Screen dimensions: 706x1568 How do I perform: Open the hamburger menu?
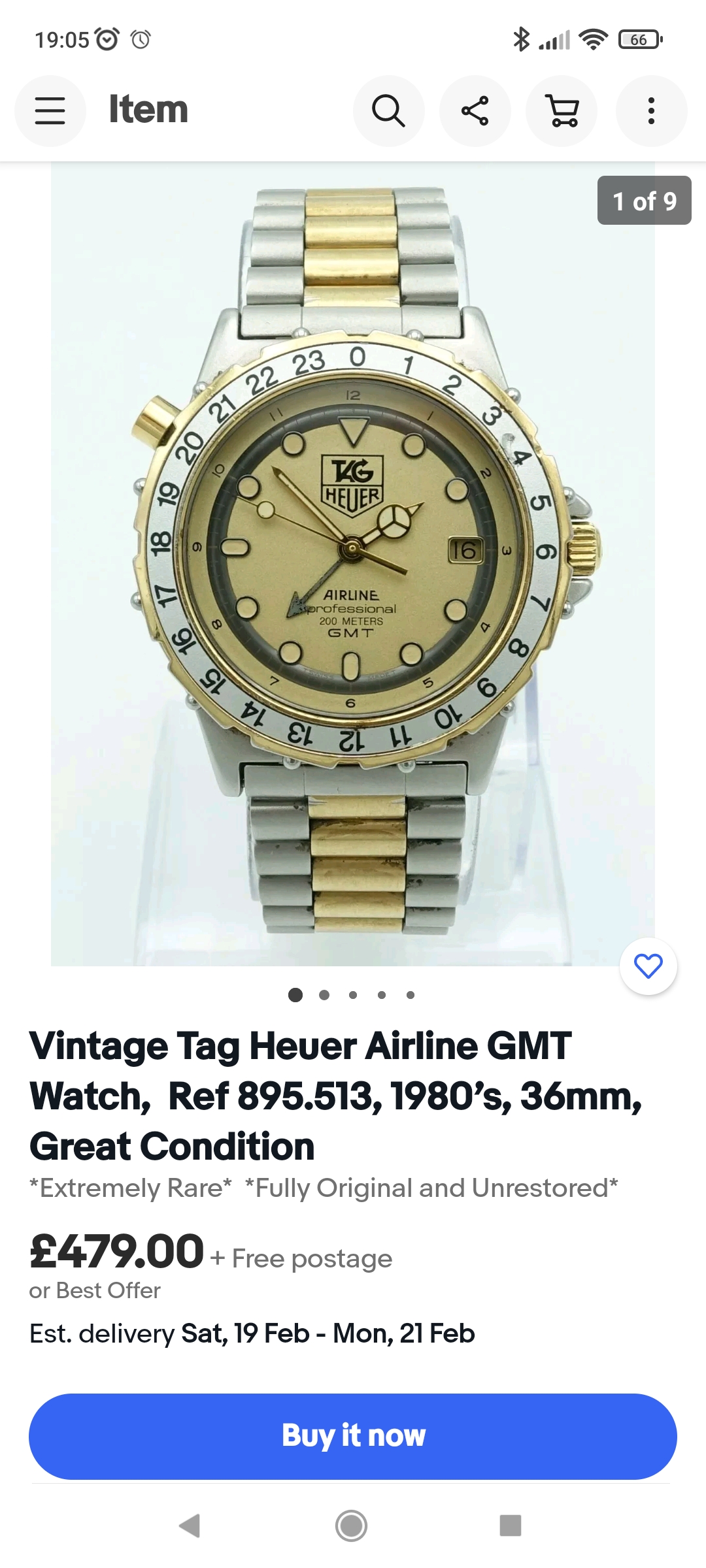click(50, 110)
